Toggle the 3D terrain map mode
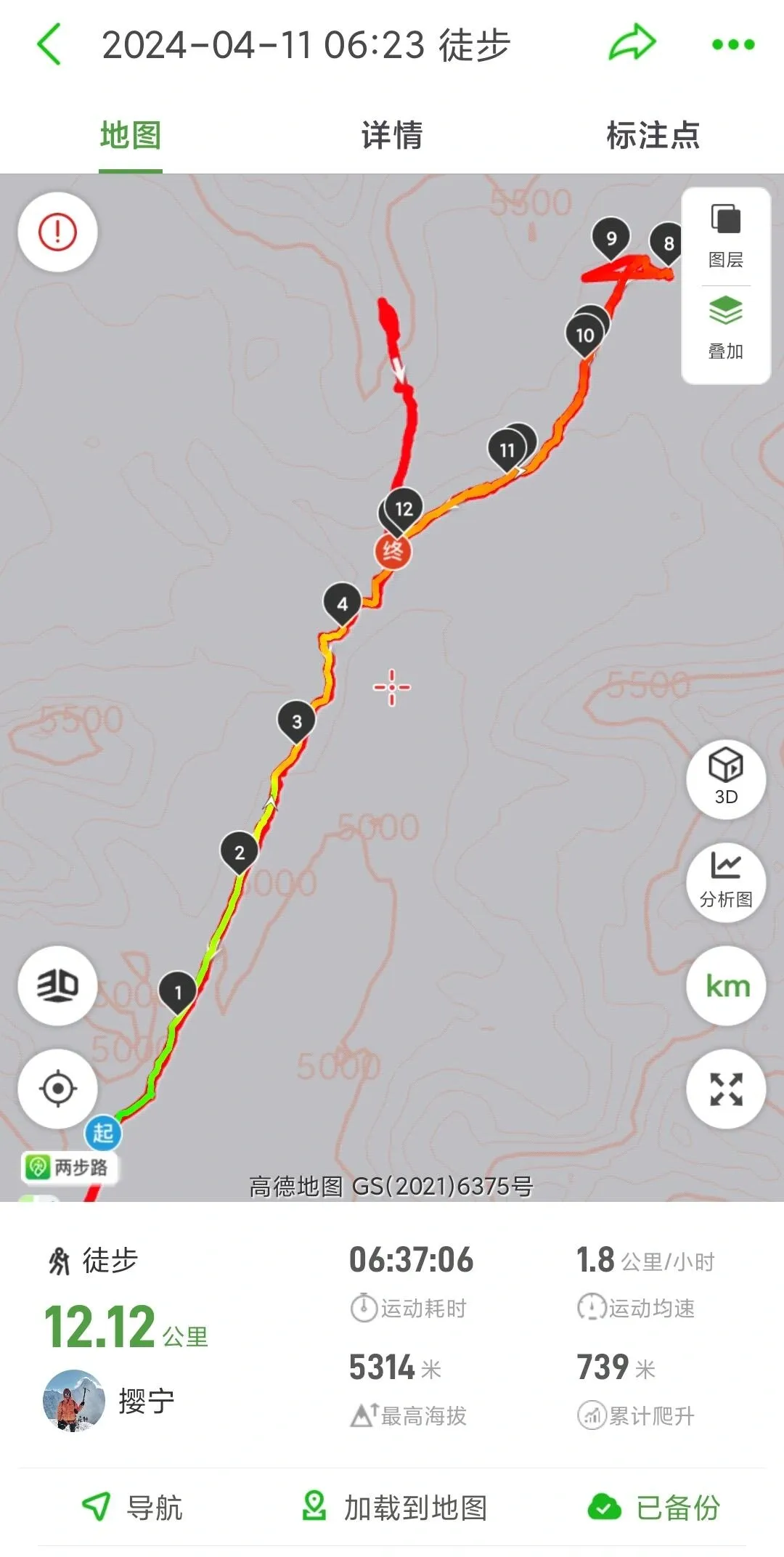The image size is (784, 1557). tap(58, 985)
